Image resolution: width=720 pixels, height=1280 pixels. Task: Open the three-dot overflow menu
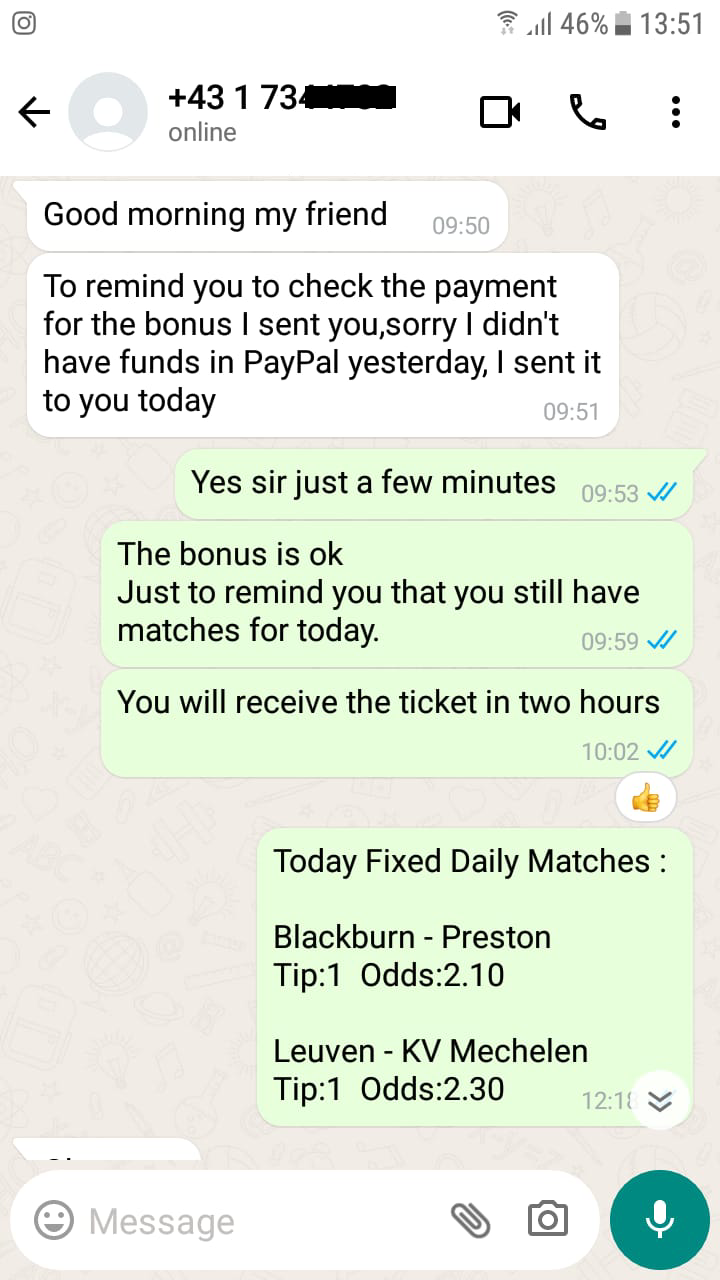tap(676, 112)
